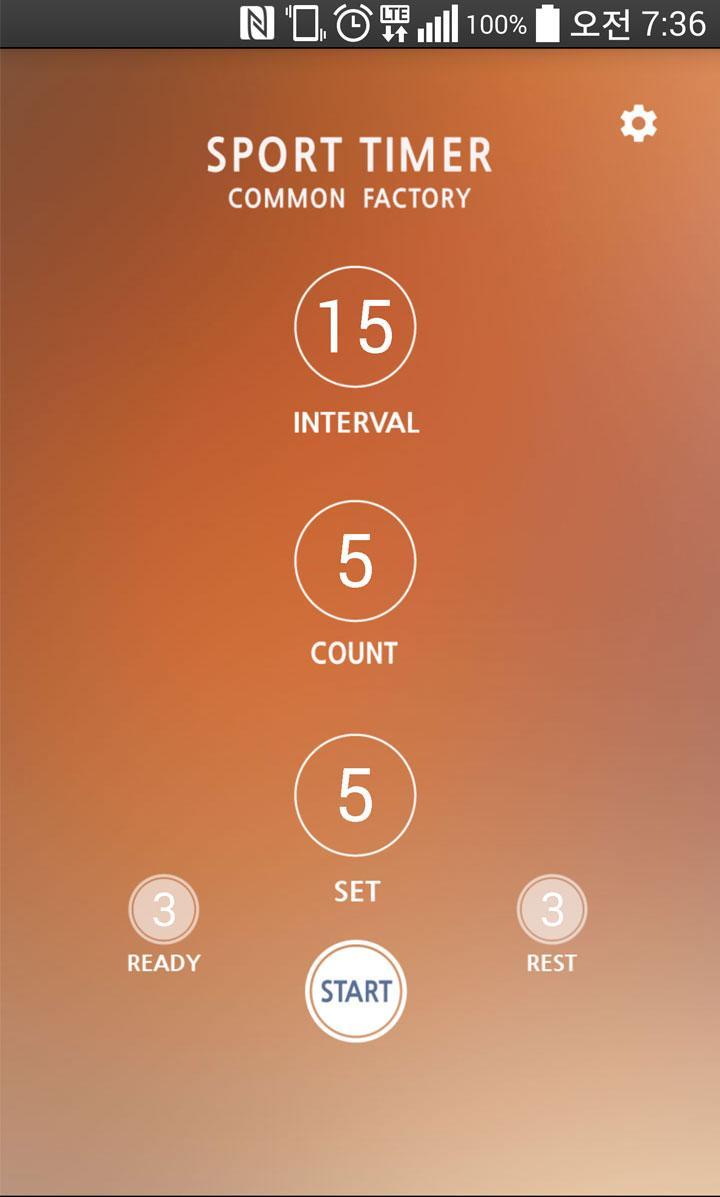Viewport: 720px width, 1197px height.
Task: Tap the SPORT TIMER title
Action: point(349,155)
